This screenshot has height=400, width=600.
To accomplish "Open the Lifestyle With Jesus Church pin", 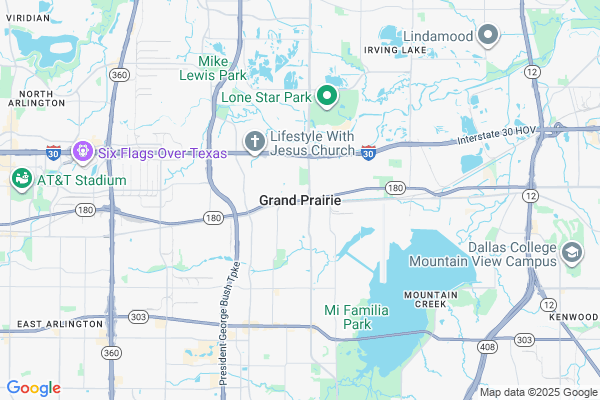I will point(256,142).
